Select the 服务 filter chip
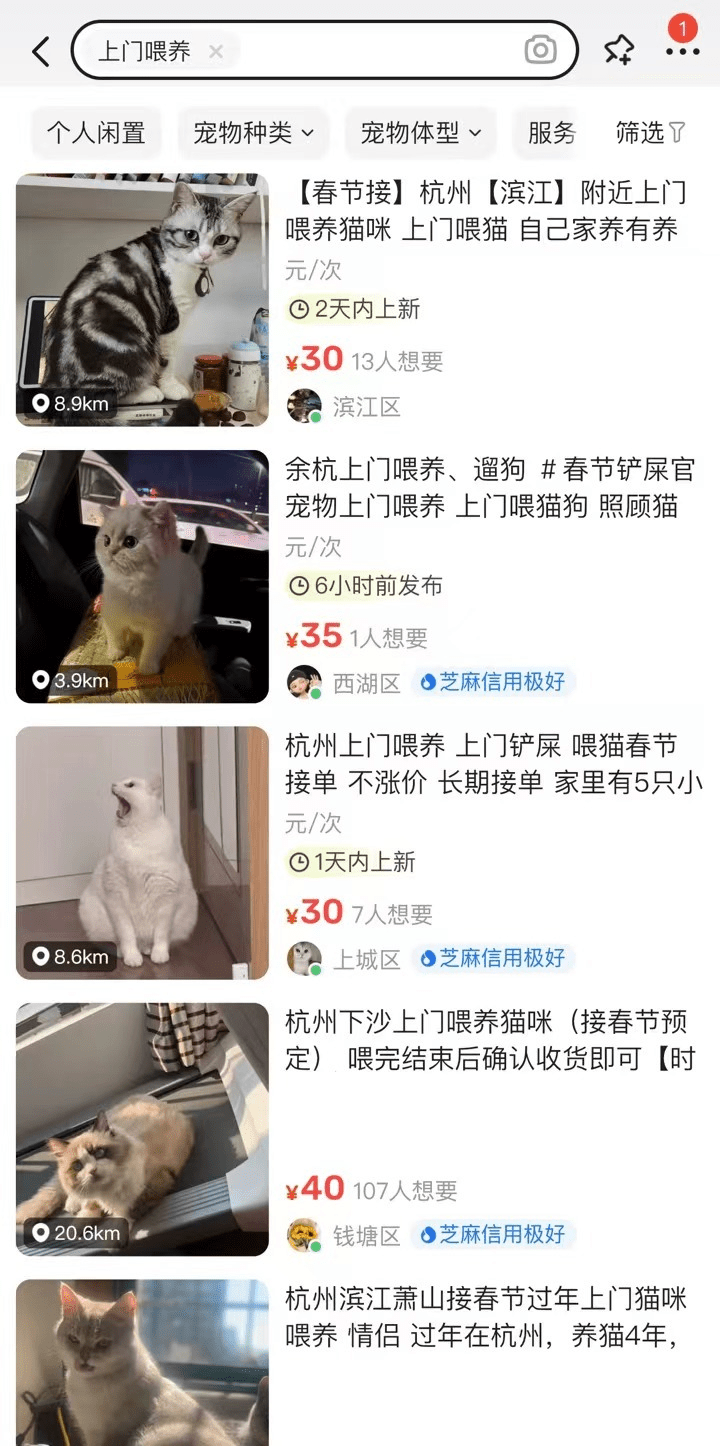Image resolution: width=720 pixels, height=1446 pixels. [551, 132]
